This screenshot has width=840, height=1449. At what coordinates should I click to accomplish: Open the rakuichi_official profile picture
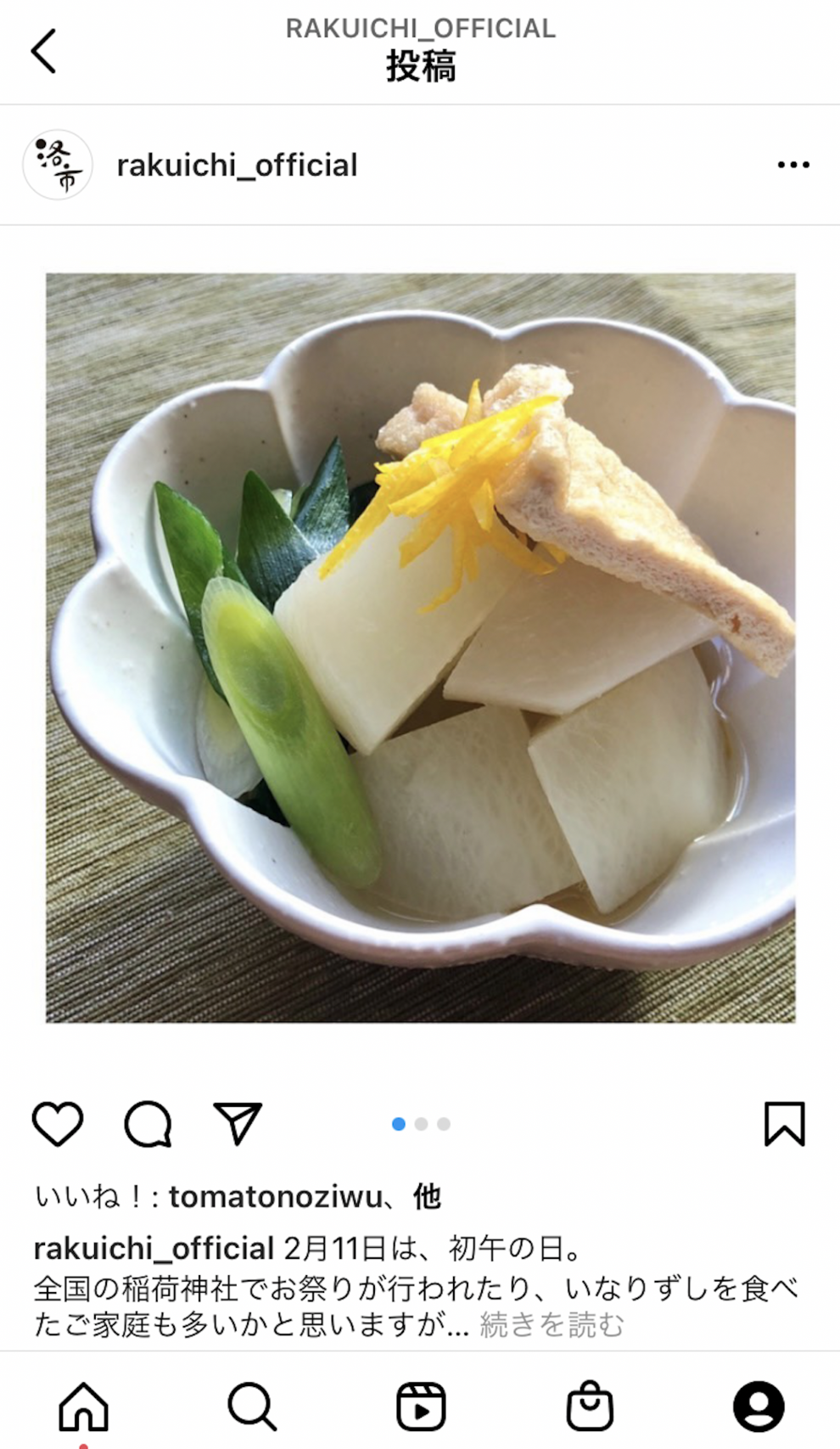58,165
